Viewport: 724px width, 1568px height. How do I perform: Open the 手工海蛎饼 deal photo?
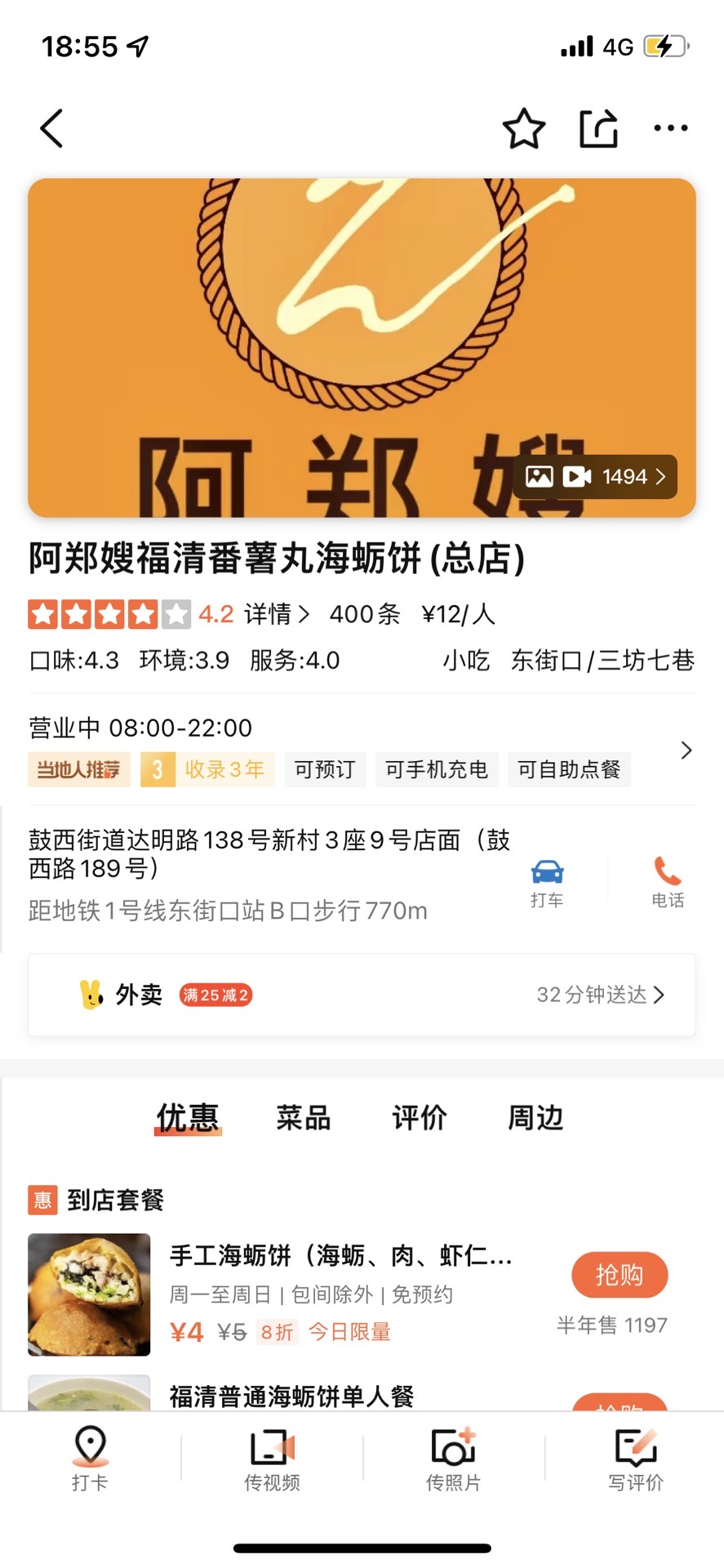point(90,1294)
